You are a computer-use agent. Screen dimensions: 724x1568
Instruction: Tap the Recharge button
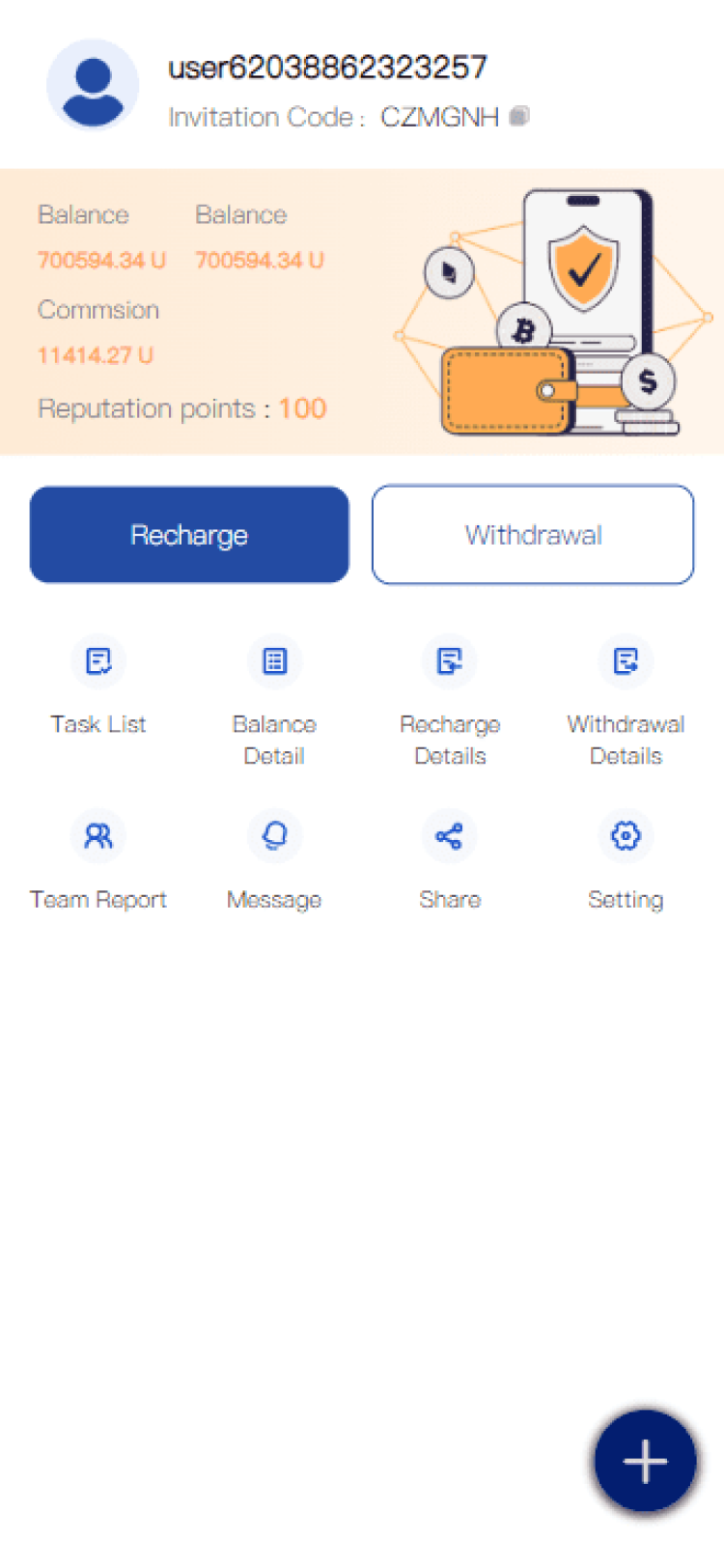click(189, 535)
